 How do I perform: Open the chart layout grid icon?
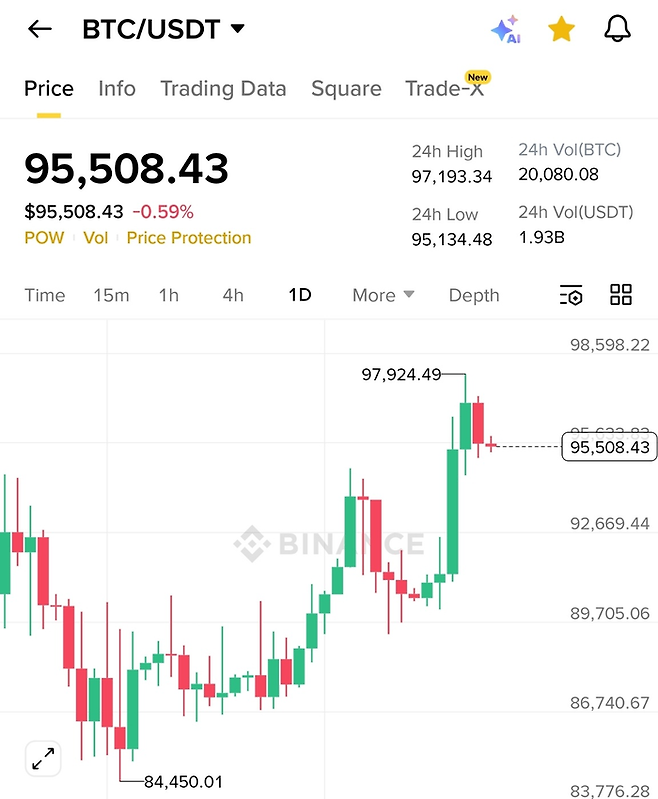[621, 295]
